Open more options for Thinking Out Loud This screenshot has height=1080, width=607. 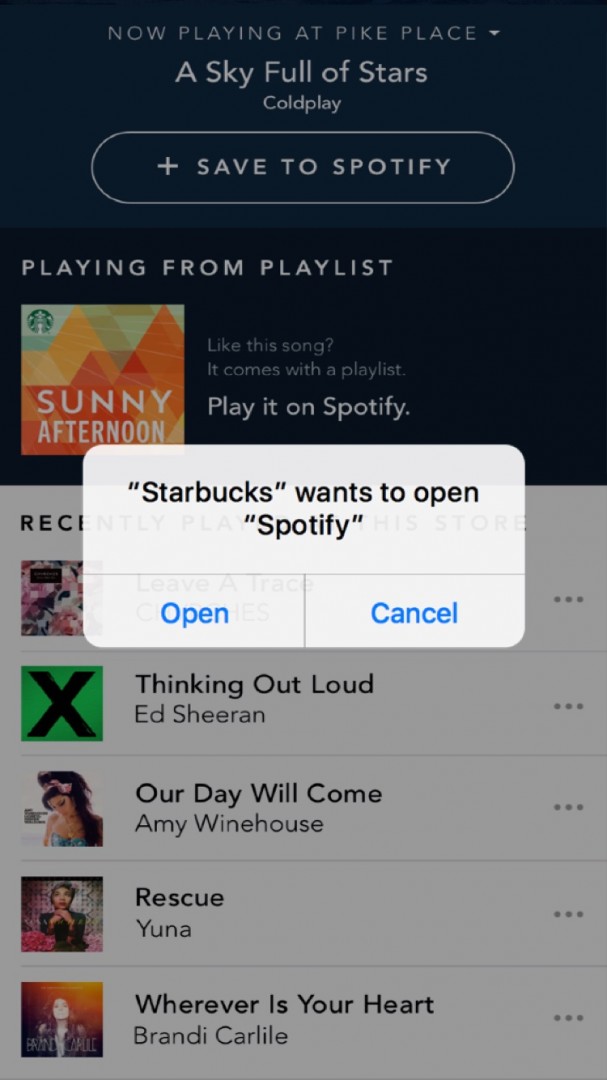[x=568, y=706]
